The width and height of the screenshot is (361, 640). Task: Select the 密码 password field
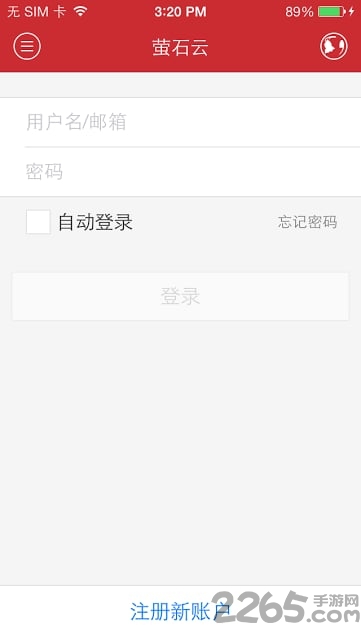pos(180,171)
